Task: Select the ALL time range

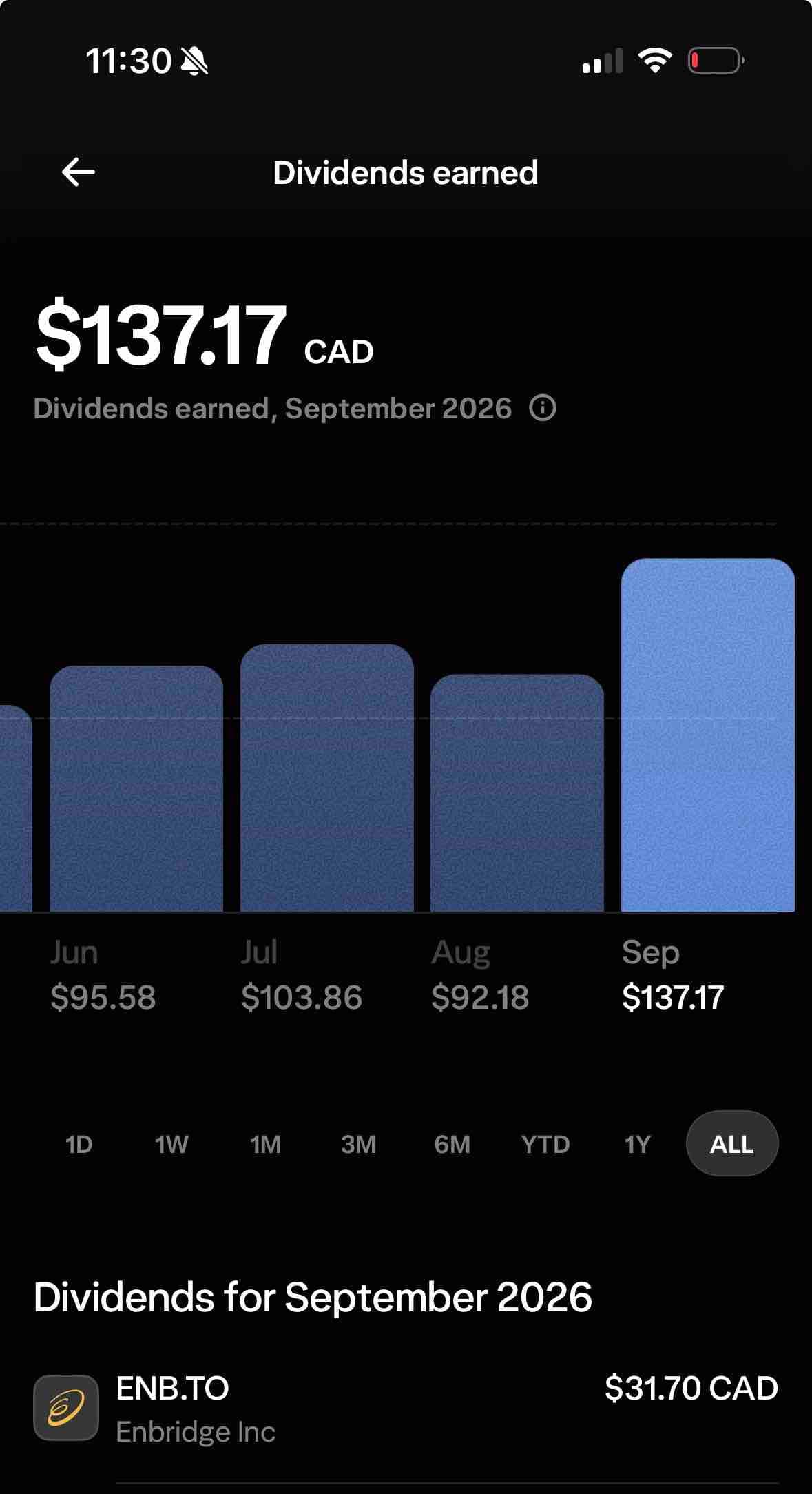Action: point(732,1144)
